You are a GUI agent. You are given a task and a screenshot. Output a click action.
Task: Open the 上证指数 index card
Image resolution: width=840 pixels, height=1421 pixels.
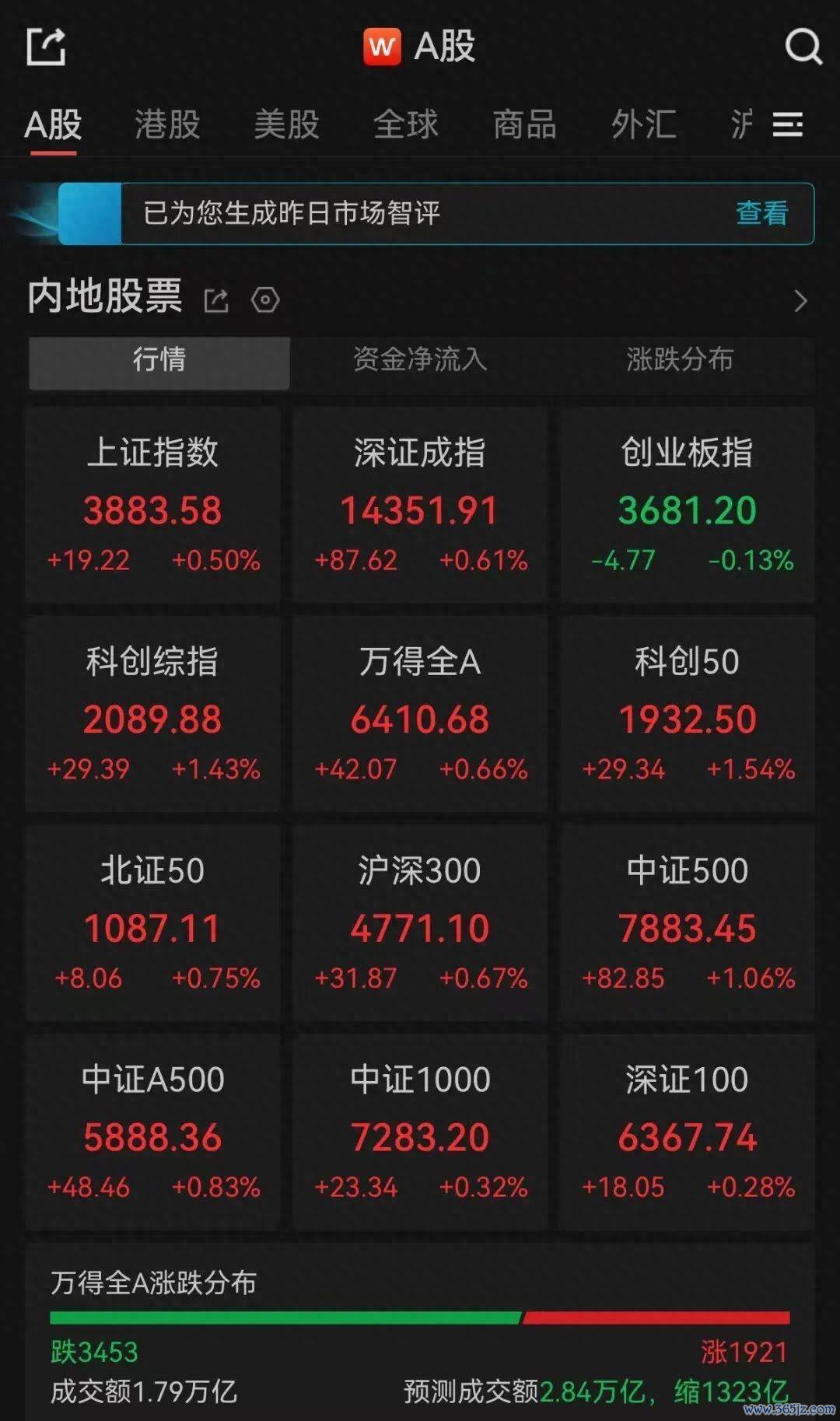pos(152,504)
